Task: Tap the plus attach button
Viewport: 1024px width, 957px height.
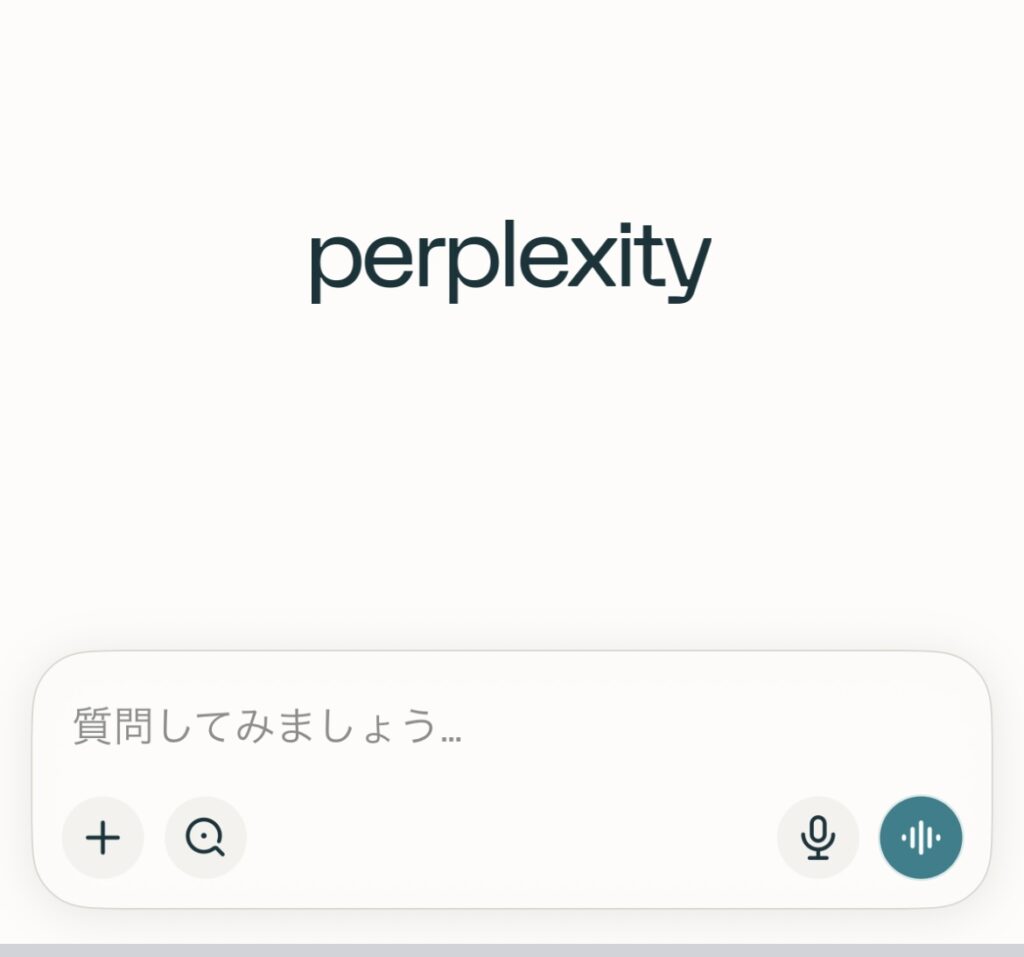Action: (103, 838)
